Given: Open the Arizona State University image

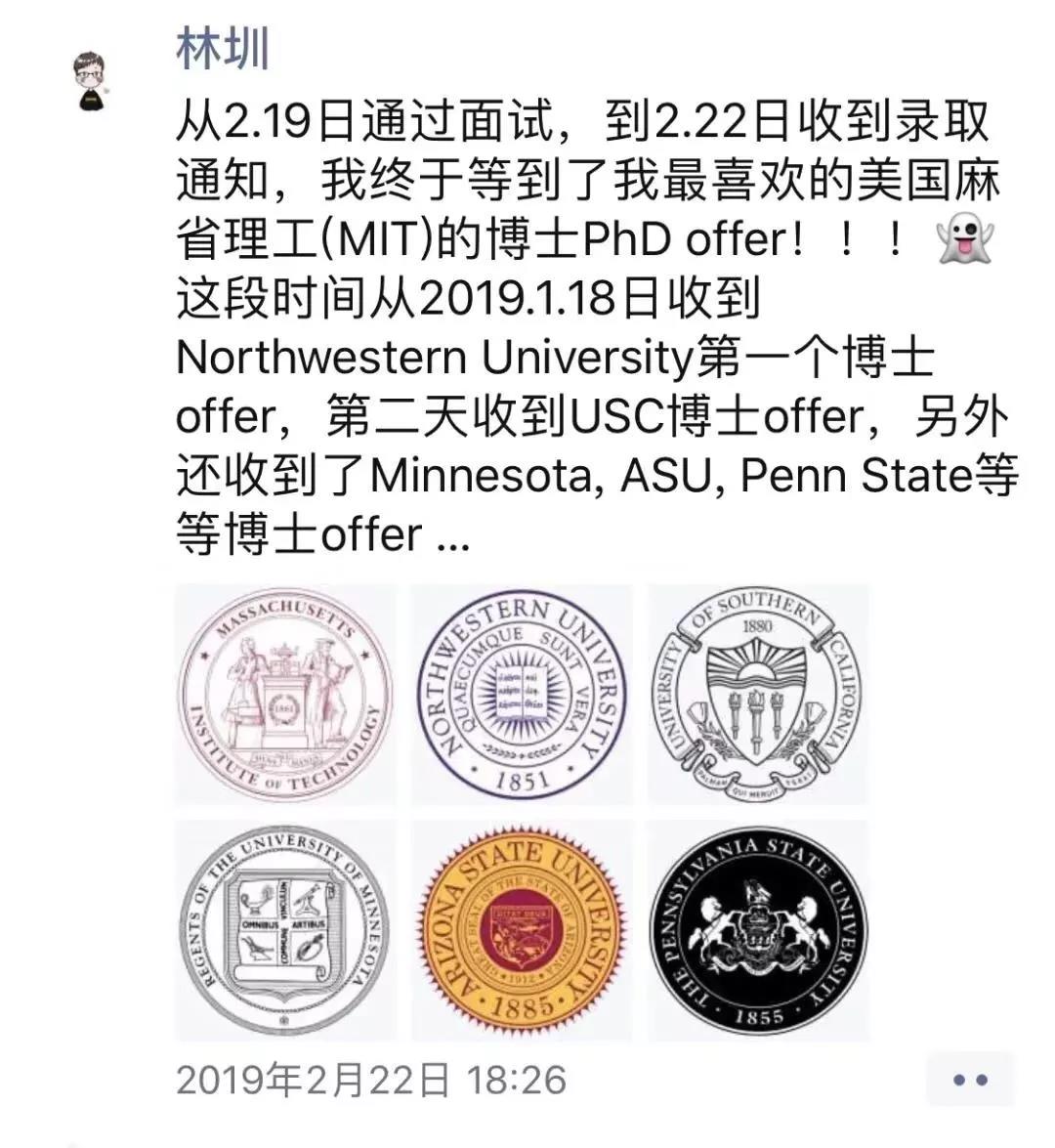Looking at the screenshot, I should coord(522,930).
